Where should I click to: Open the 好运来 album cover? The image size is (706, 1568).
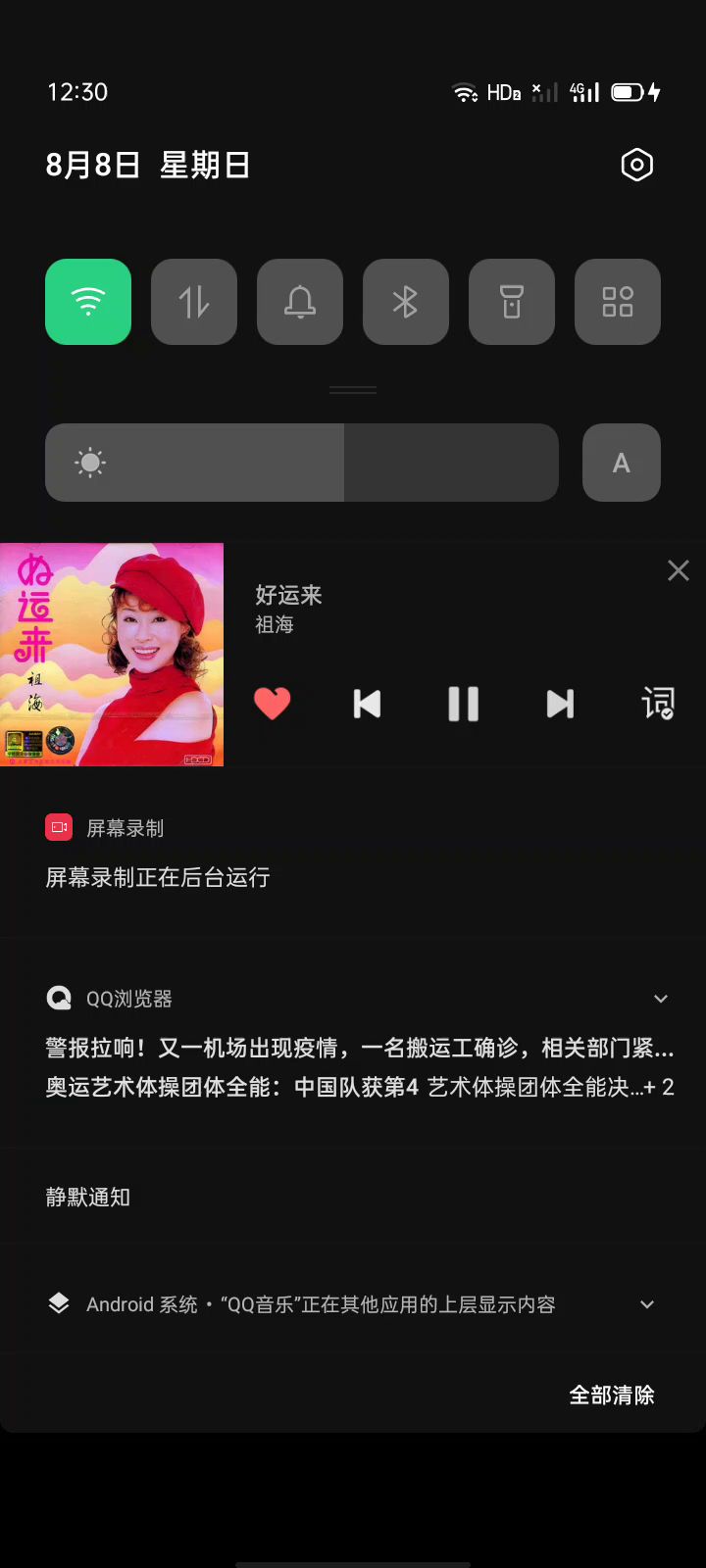(x=112, y=655)
